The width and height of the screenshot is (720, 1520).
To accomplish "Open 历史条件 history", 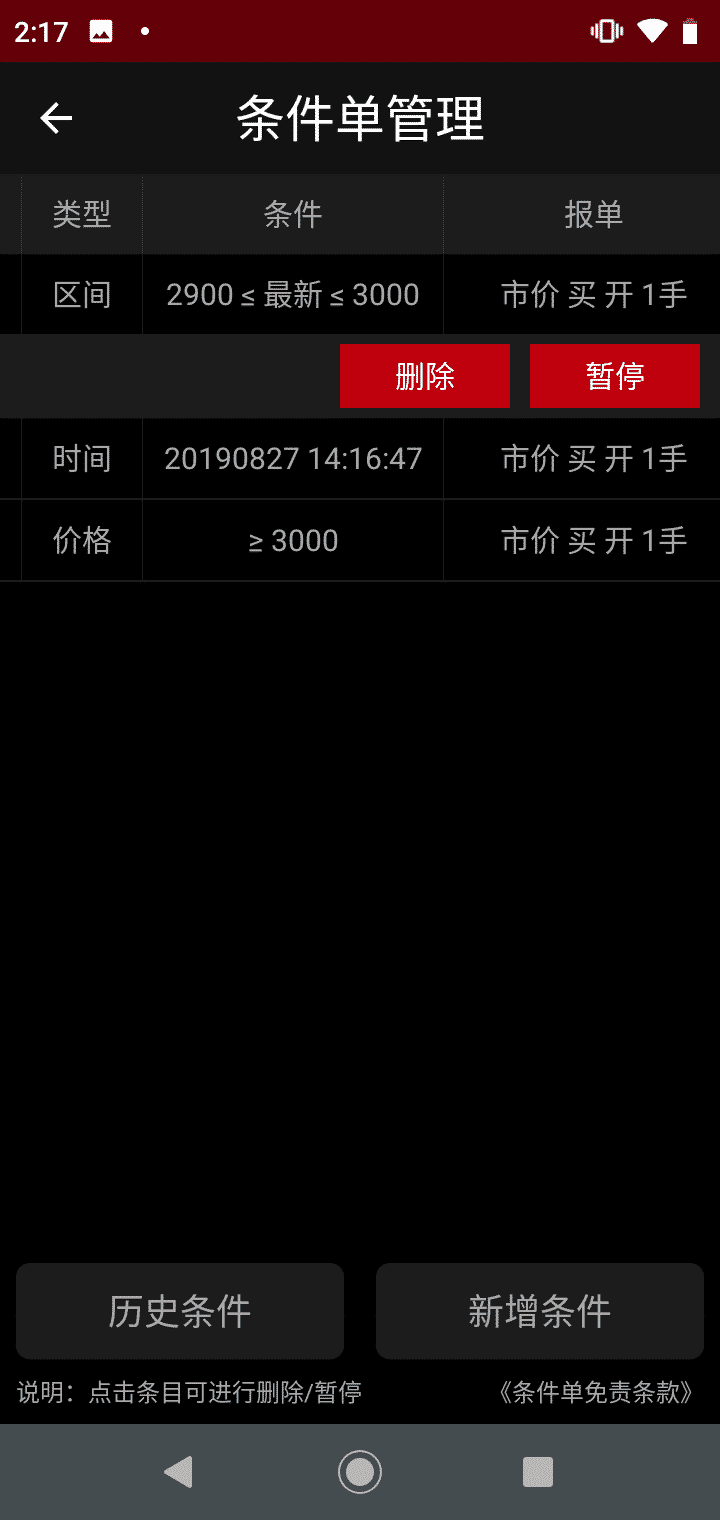I will point(180,1311).
